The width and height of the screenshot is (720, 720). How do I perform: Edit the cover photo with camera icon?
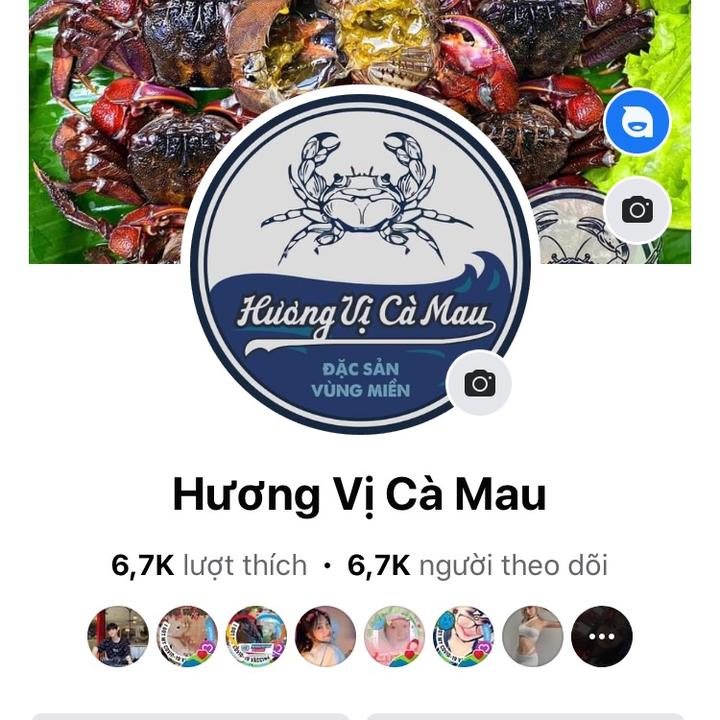[x=637, y=210]
